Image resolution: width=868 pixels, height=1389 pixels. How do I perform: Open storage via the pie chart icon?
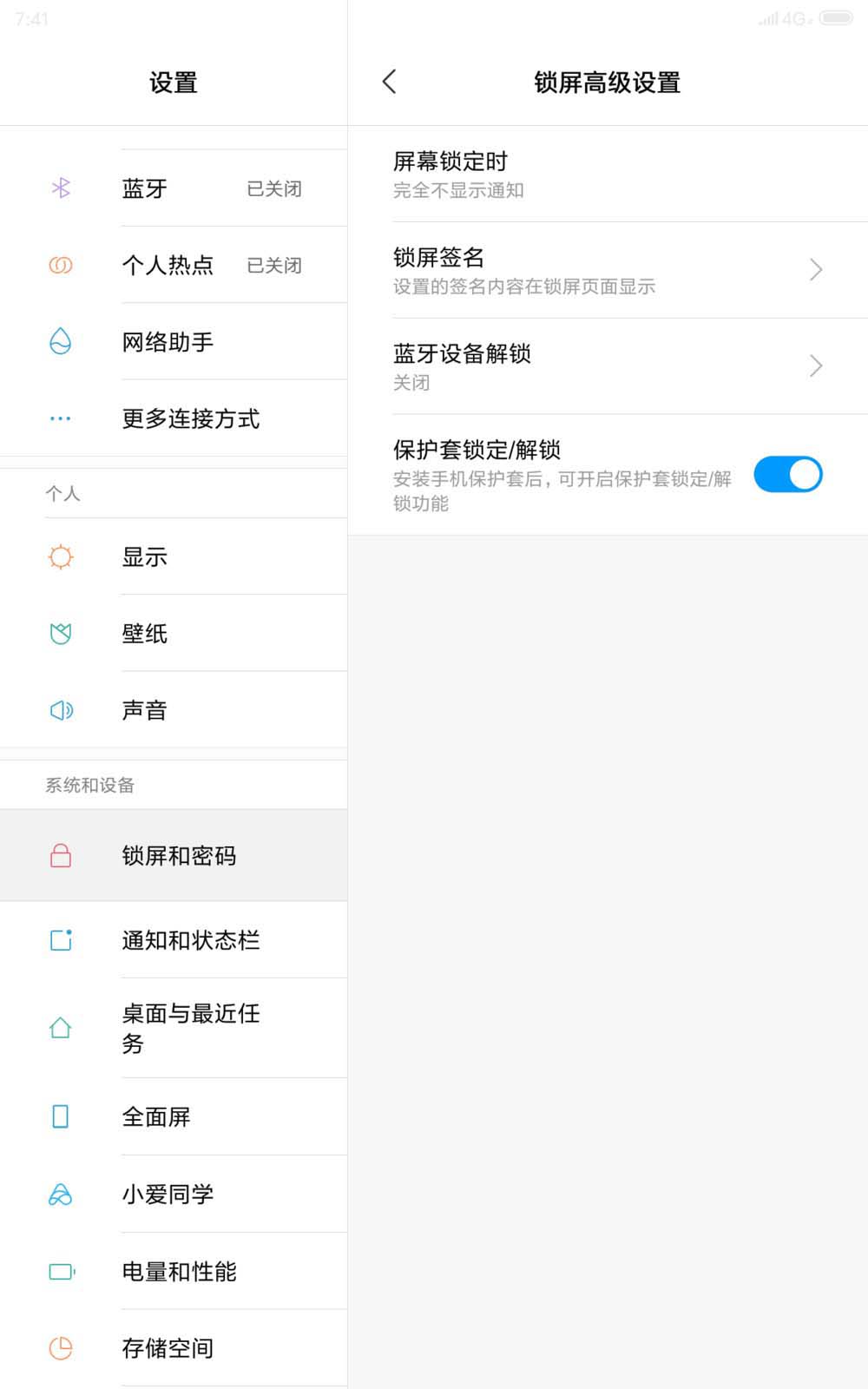59,1346
